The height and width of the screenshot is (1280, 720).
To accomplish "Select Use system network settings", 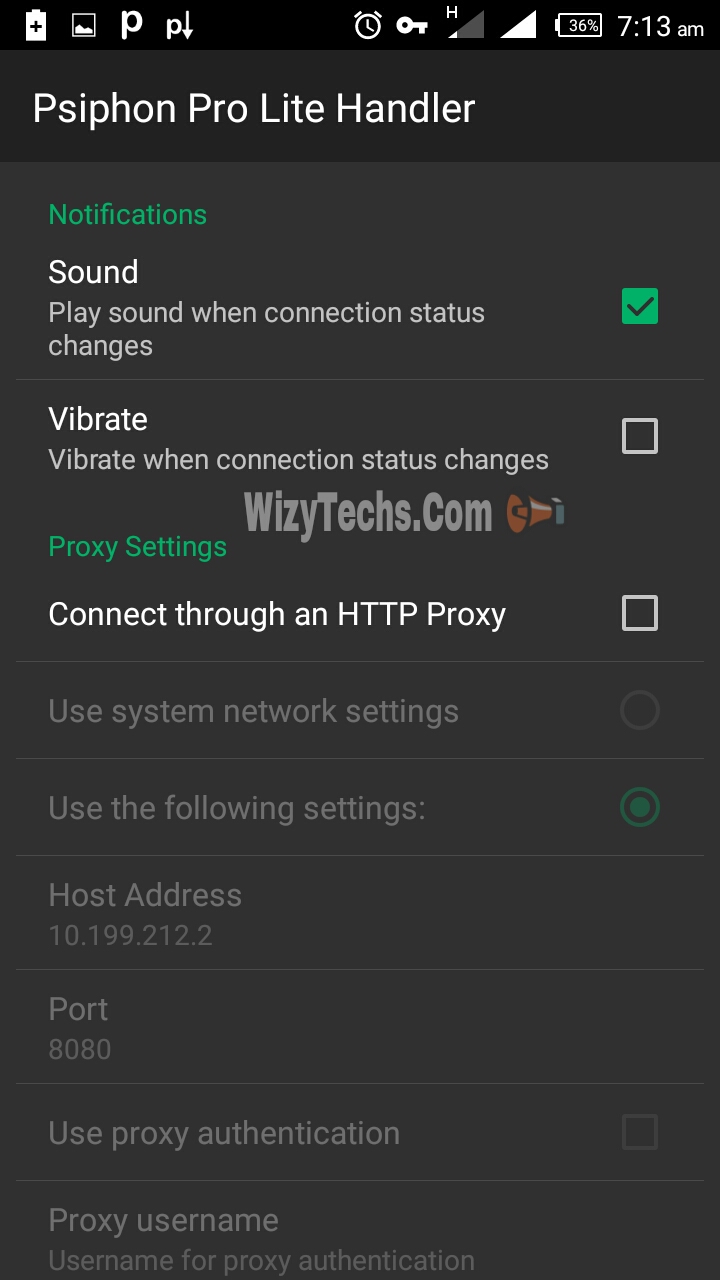I will click(639, 711).
